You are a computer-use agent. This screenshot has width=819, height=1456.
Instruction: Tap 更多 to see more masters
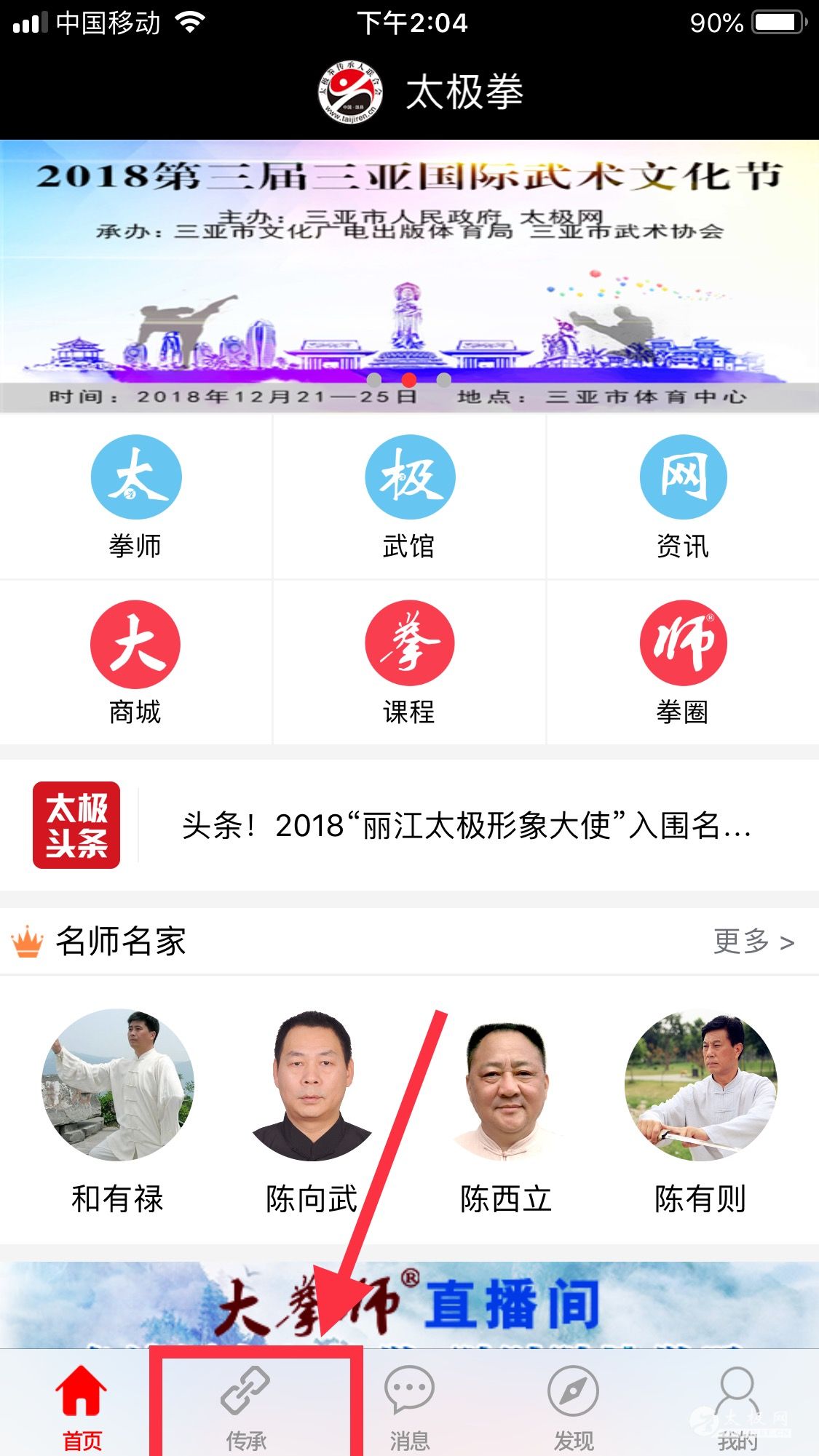click(753, 942)
